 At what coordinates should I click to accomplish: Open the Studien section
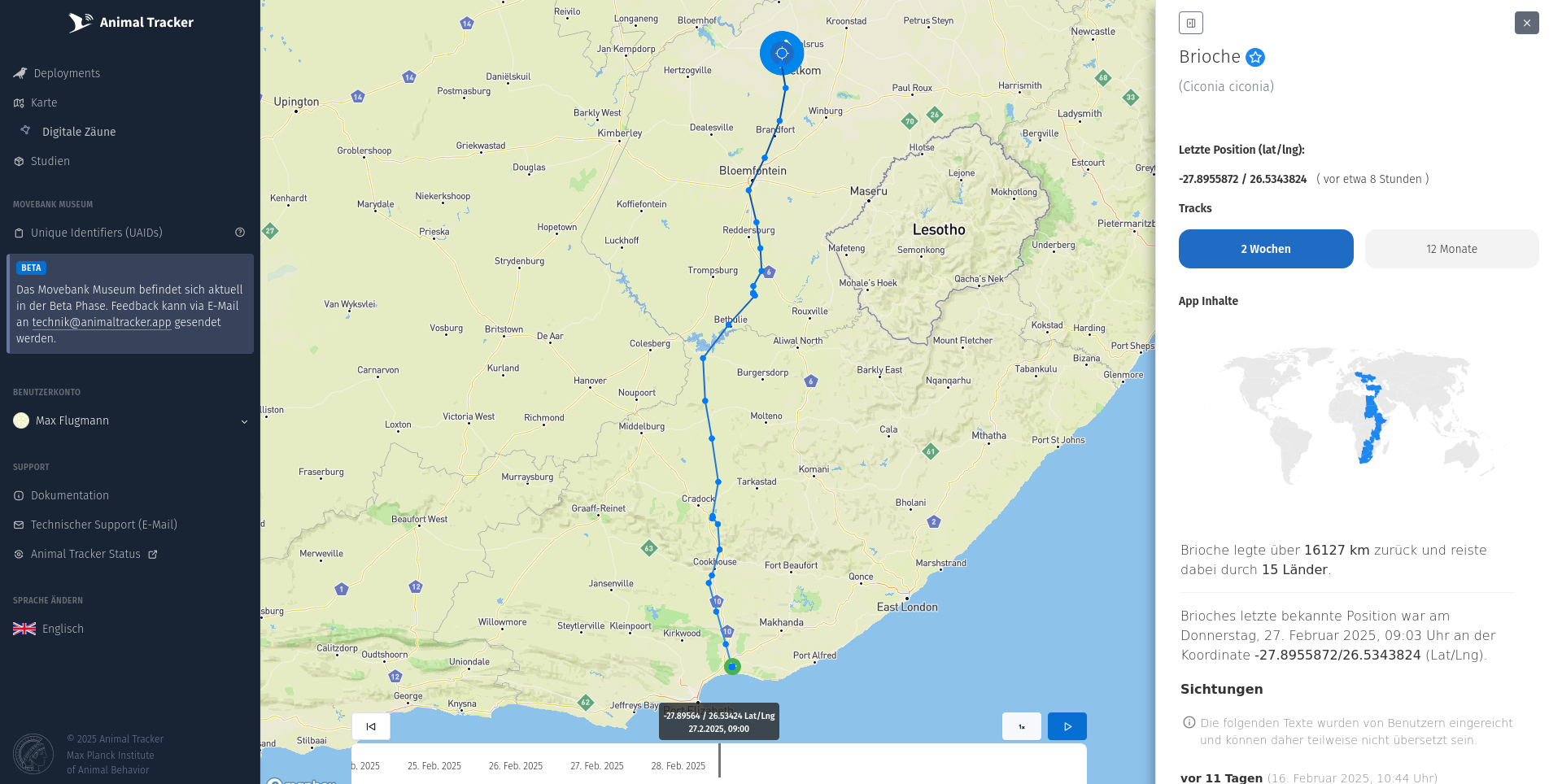tap(50, 161)
